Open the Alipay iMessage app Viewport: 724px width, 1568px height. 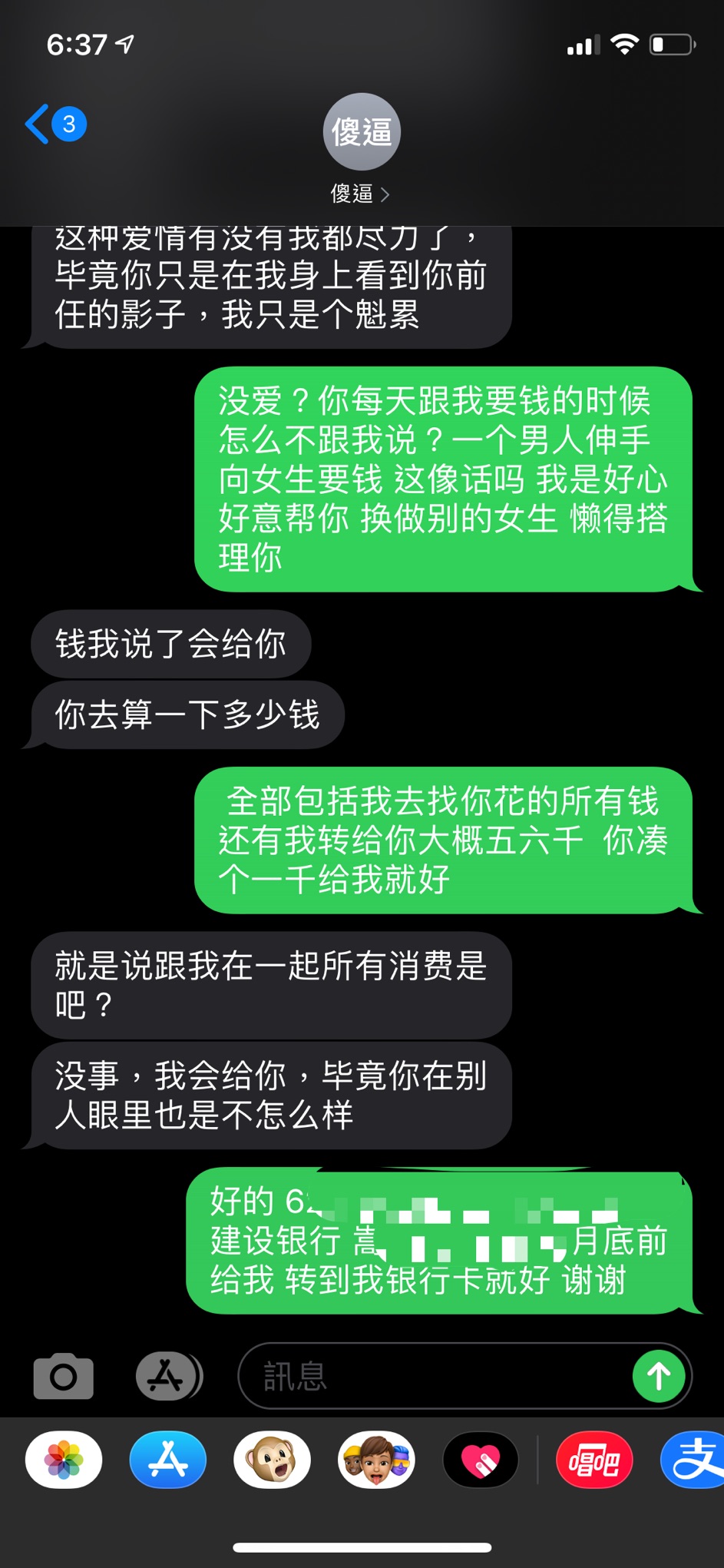click(x=693, y=1460)
